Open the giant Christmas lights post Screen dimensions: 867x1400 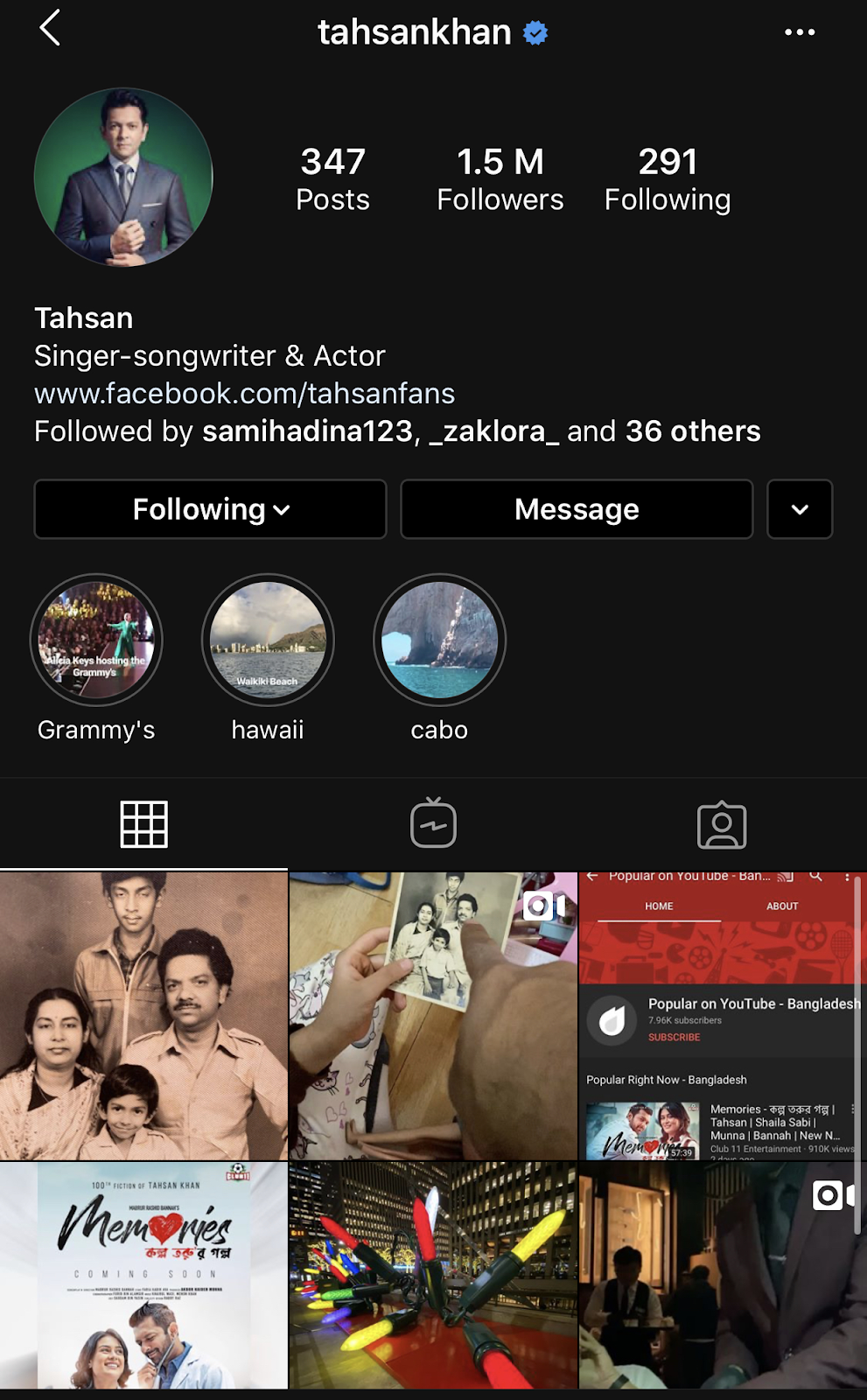[x=433, y=1275]
